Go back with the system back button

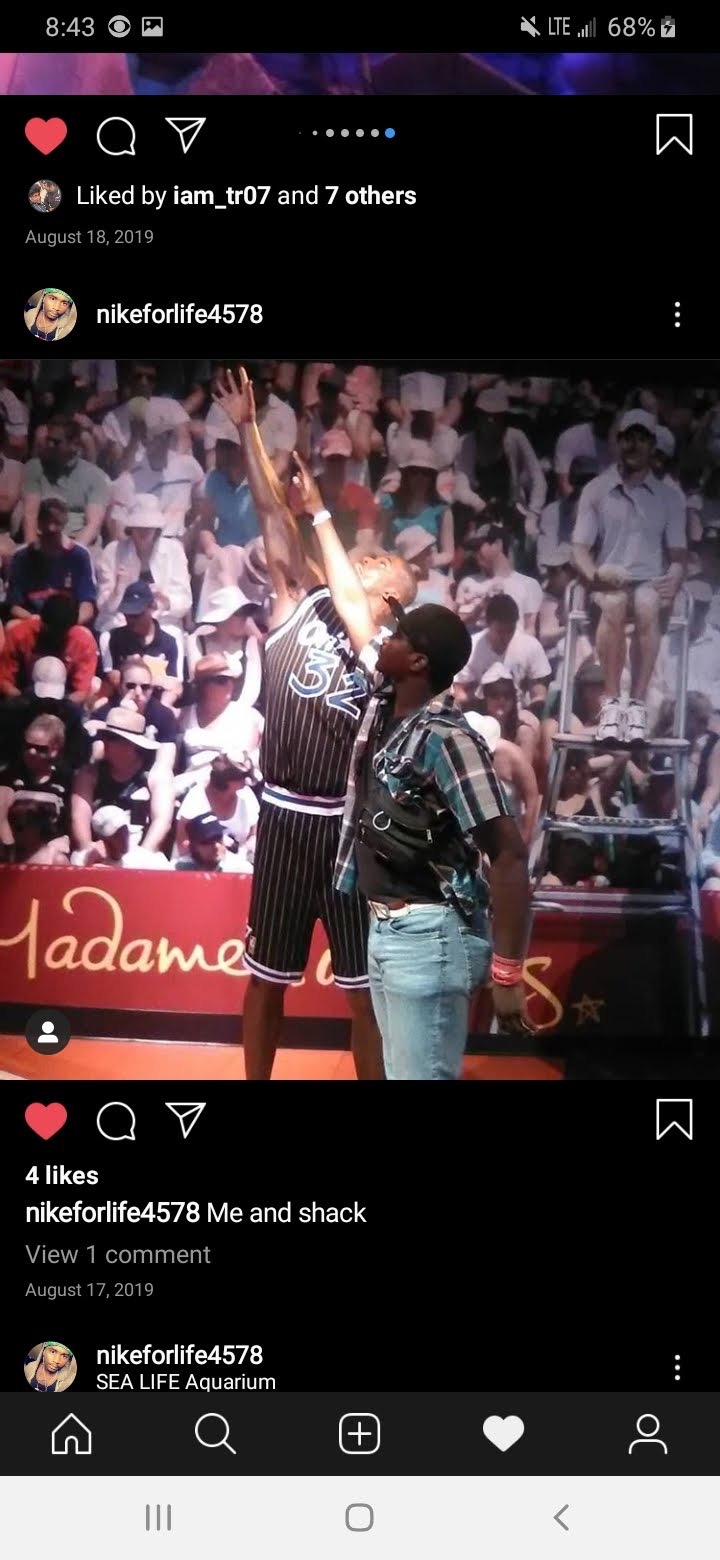pos(562,1517)
